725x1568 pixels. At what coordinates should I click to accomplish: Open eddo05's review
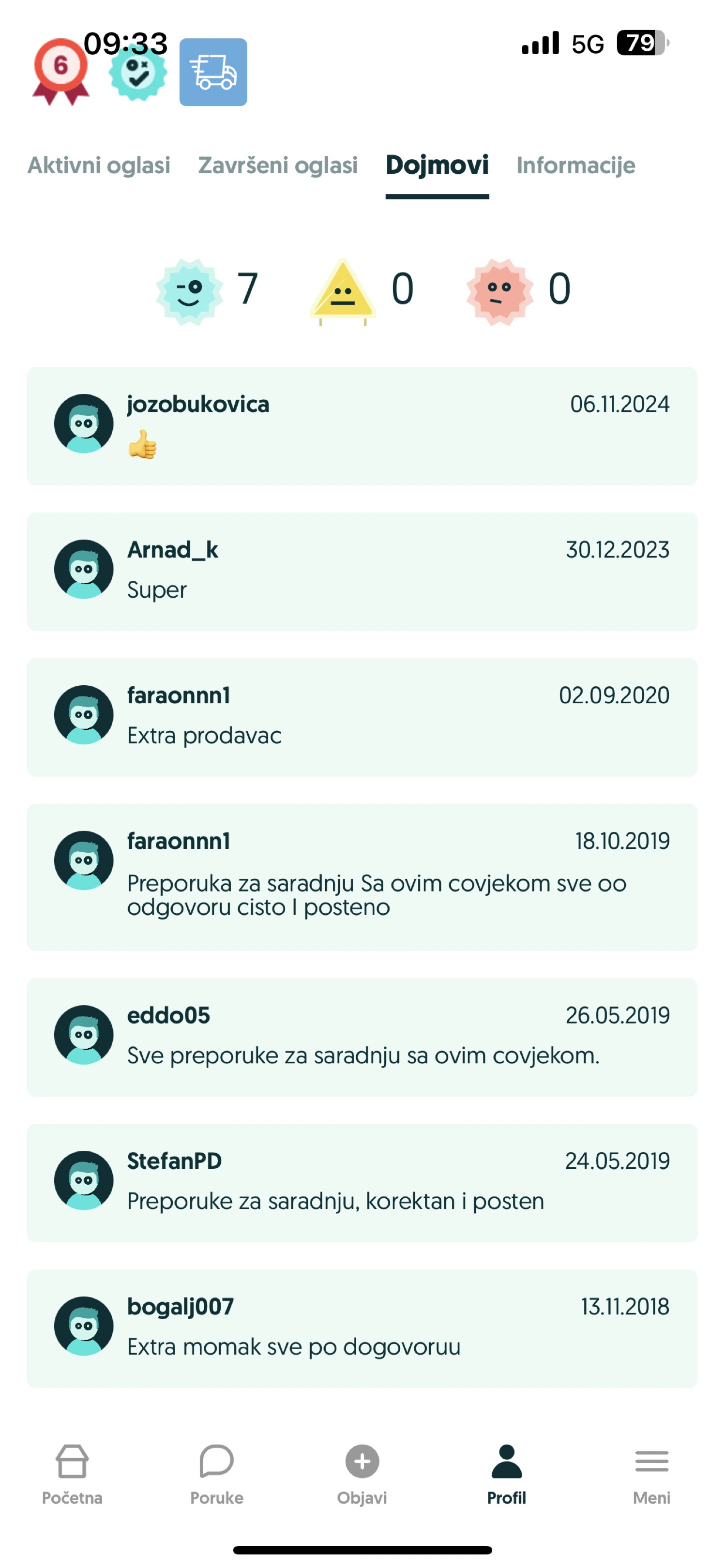362,1037
